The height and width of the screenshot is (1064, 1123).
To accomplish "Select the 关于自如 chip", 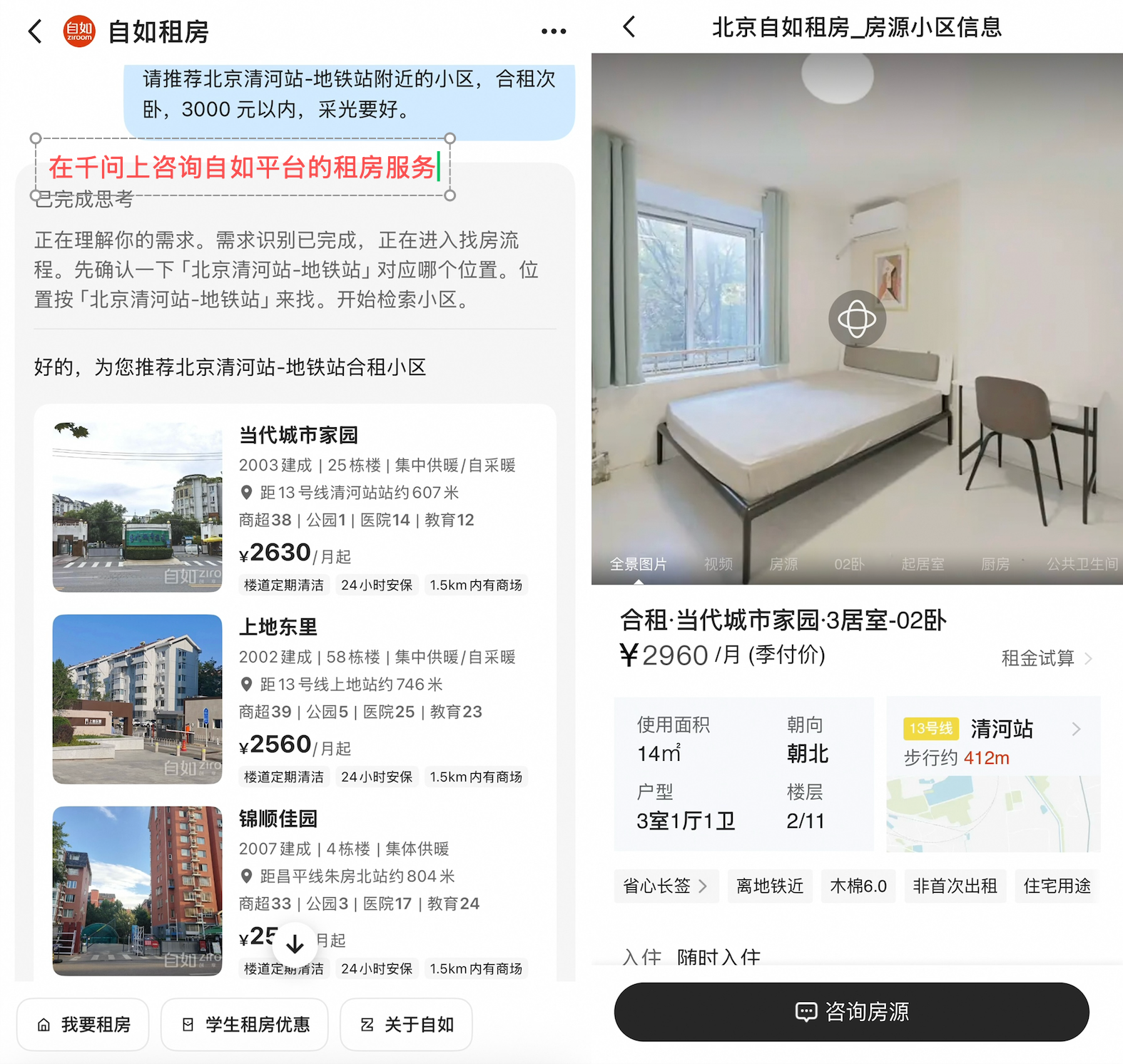I will (x=406, y=1025).
